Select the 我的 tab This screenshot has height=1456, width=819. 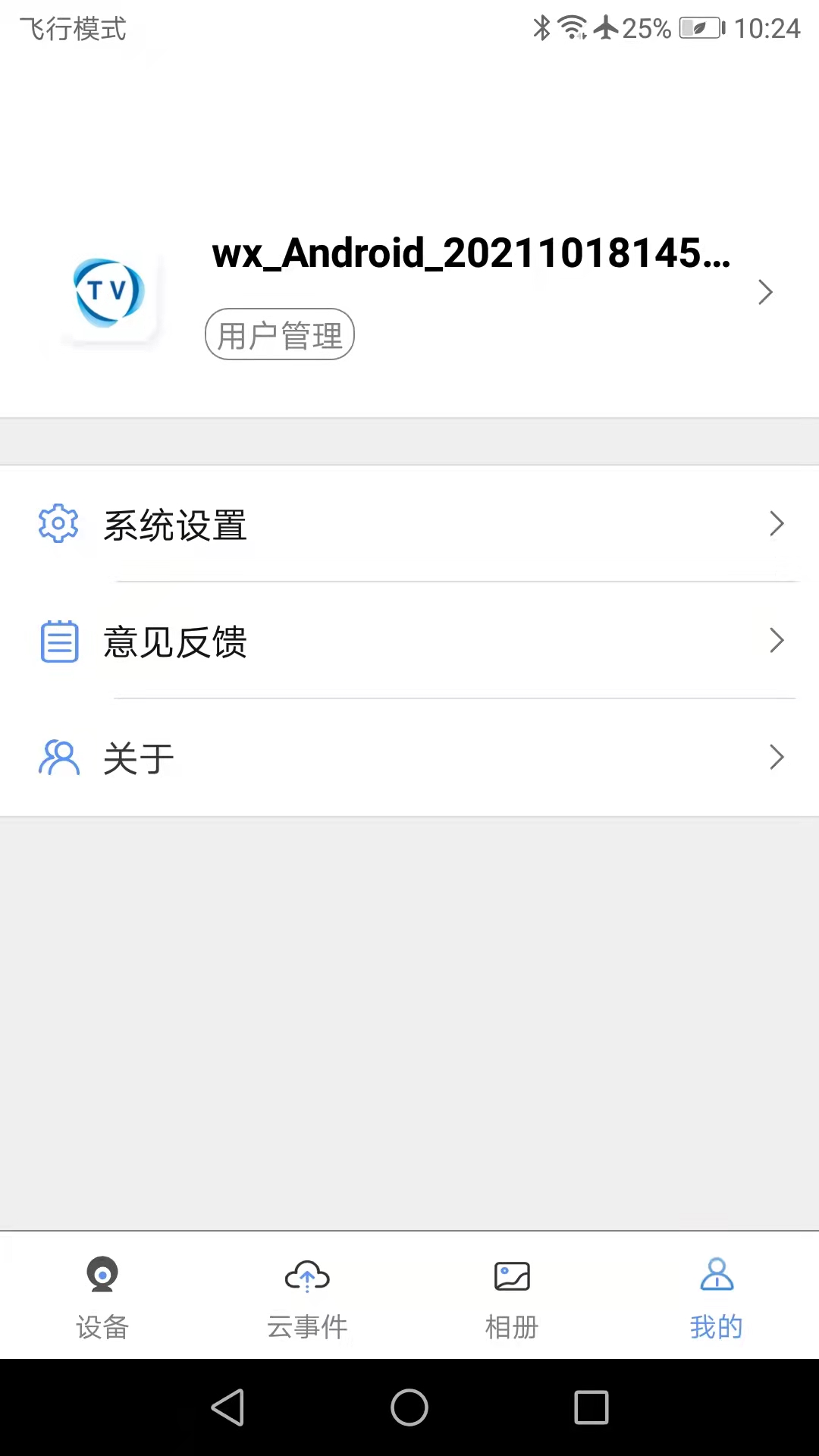[x=717, y=1297]
